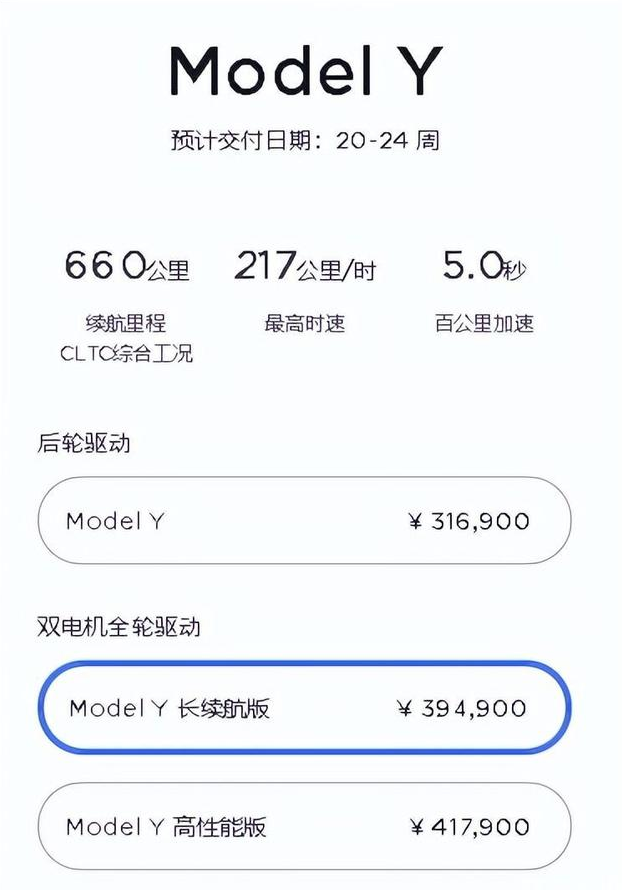
Task: Pick the Model Y 高性能版 option
Action: tap(304, 826)
